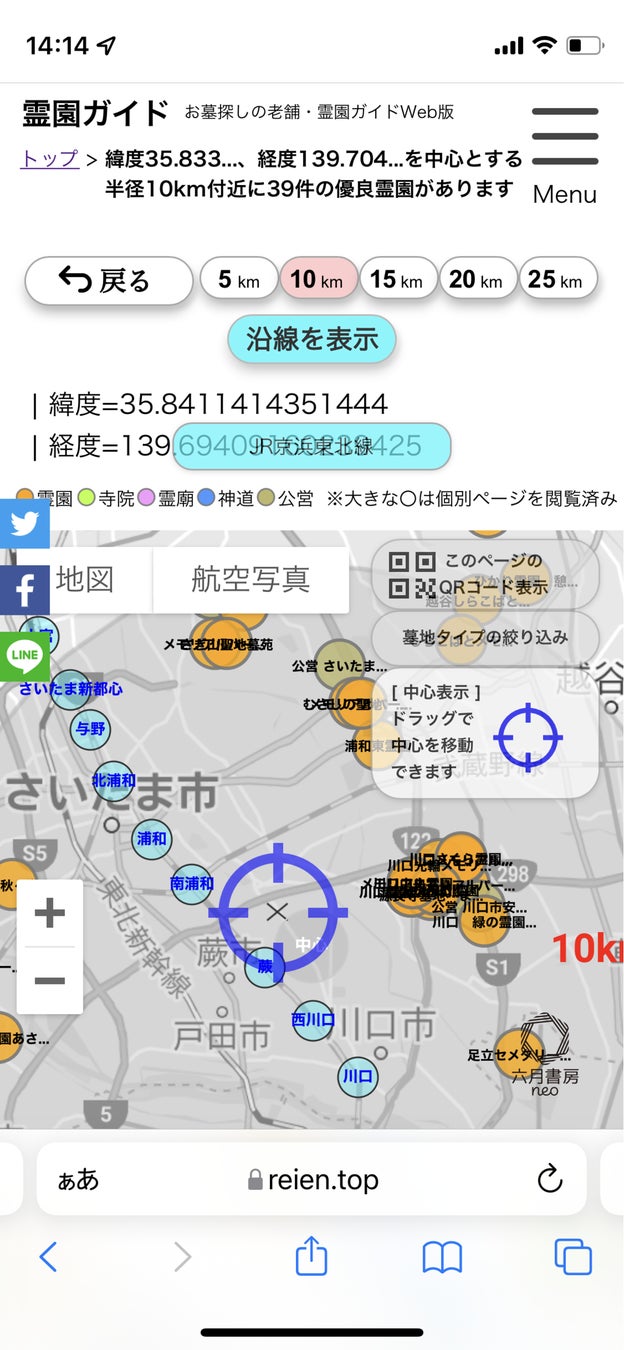Image resolution: width=624 pixels, height=1350 pixels.
Task: Select the 15 km radius
Action: pos(398,279)
